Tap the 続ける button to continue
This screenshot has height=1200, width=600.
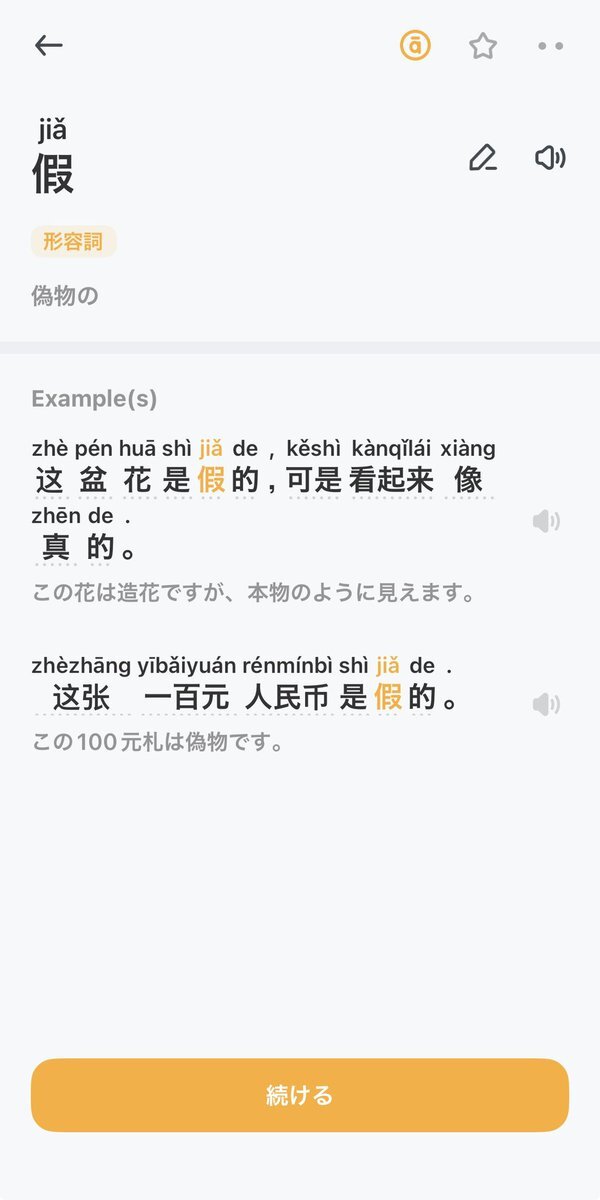tap(300, 1095)
